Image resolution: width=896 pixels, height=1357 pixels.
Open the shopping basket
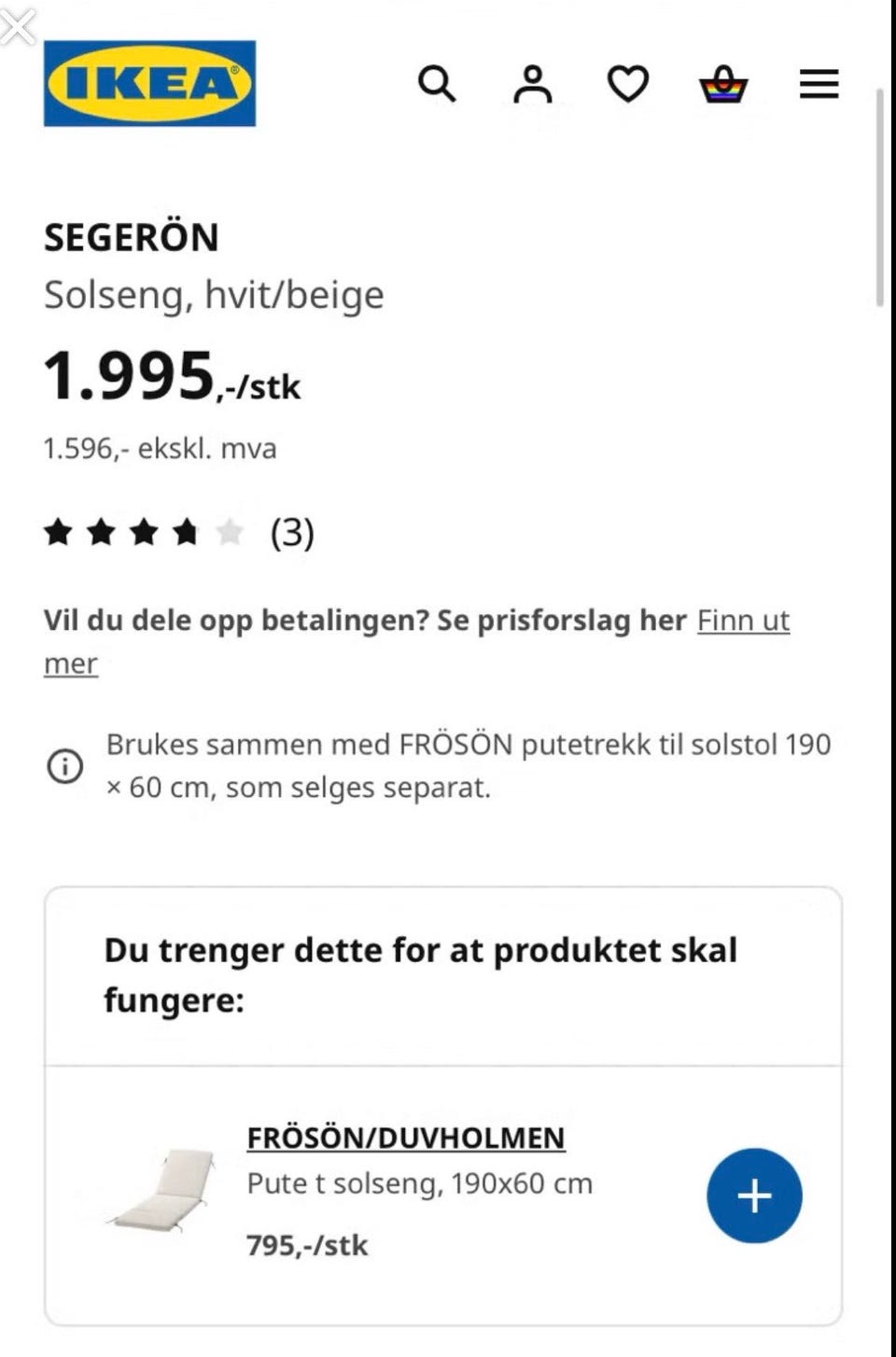tap(723, 84)
